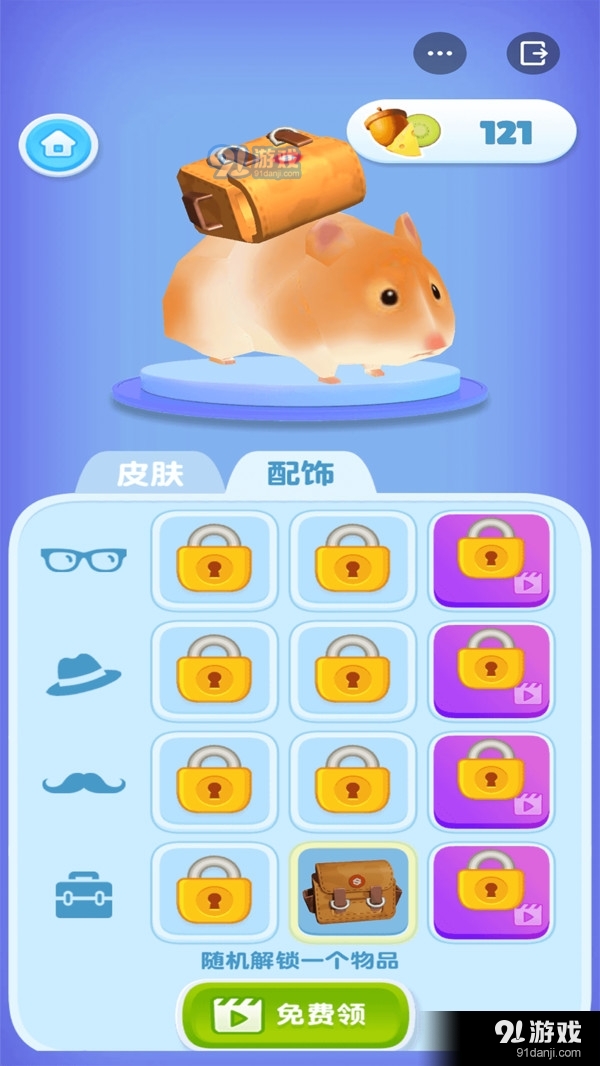This screenshot has height=1066, width=600.
Task: Tap the purple video-locked item in glasses row
Action: click(491, 560)
